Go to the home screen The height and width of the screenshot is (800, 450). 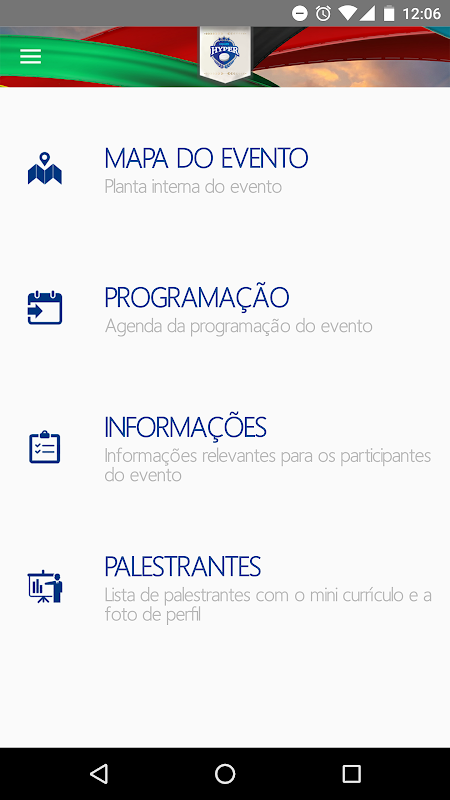pos(225,773)
